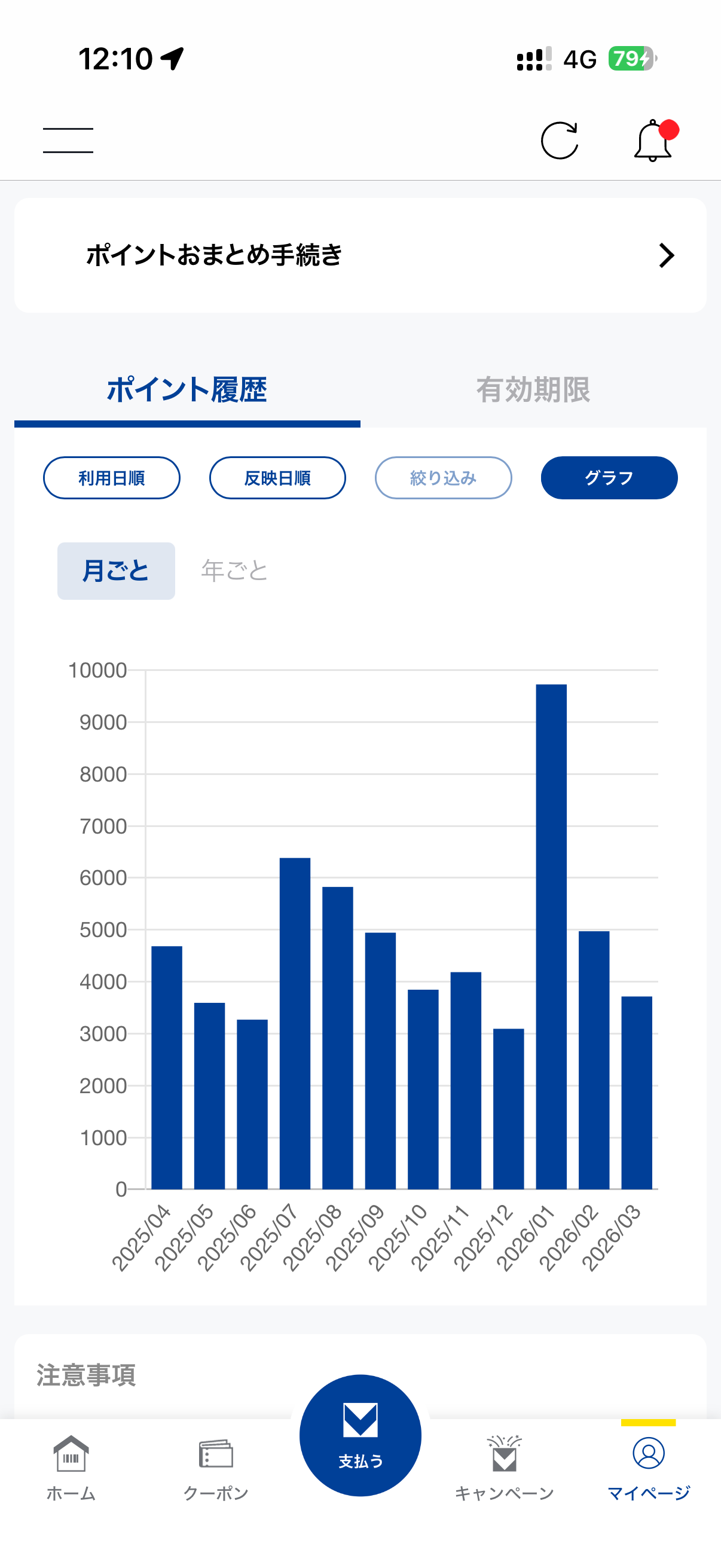Toggle the グラフ graph display
Screen dimensions: 721x1568
pyautogui.click(x=609, y=478)
